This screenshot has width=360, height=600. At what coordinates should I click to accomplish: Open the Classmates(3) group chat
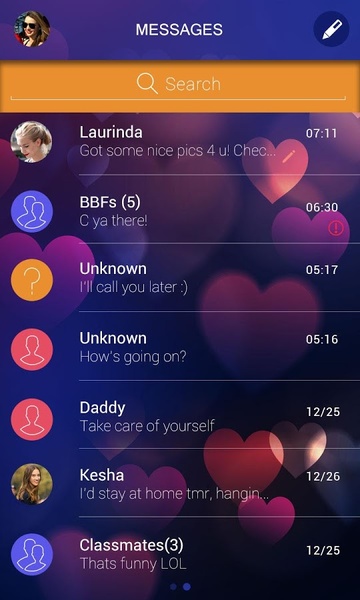[x=180, y=553]
